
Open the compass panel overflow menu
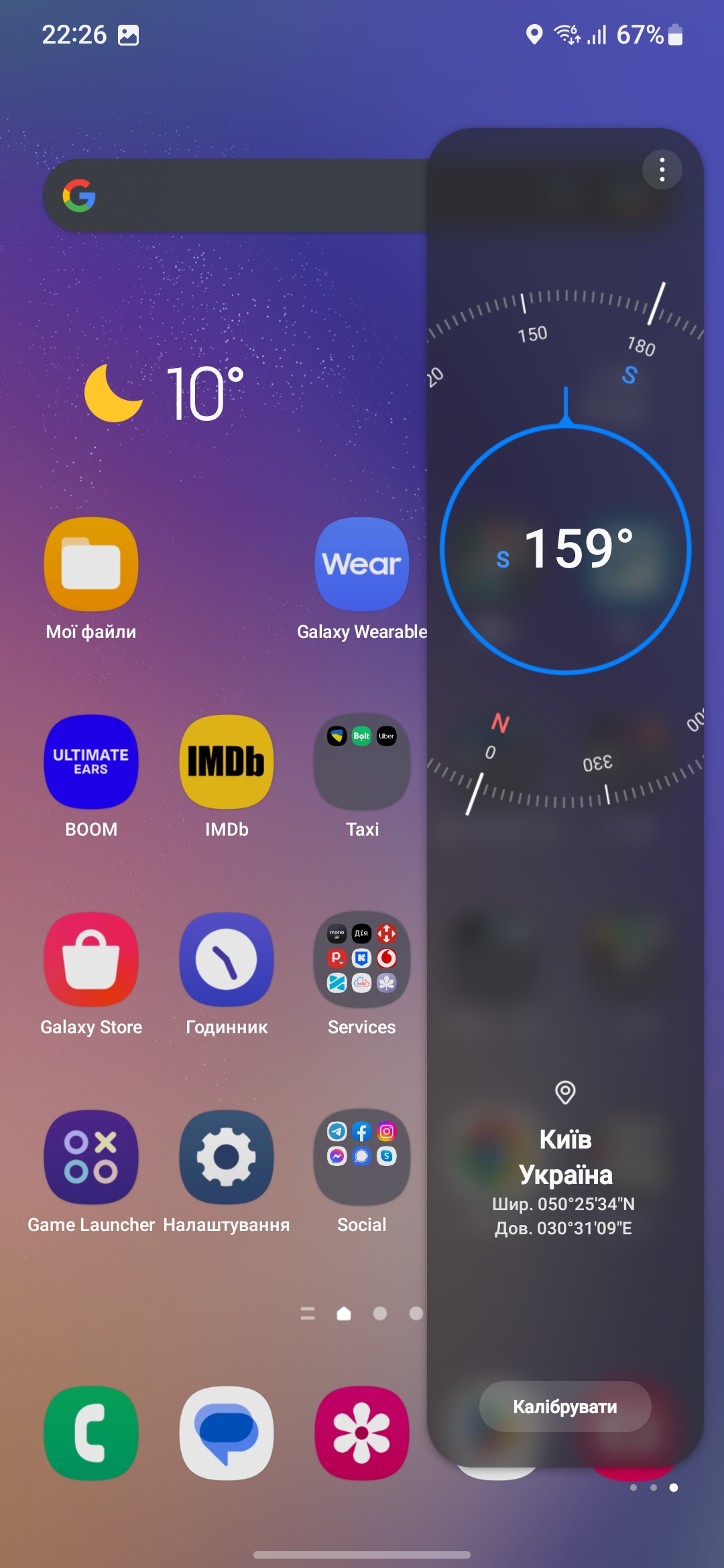[x=662, y=170]
